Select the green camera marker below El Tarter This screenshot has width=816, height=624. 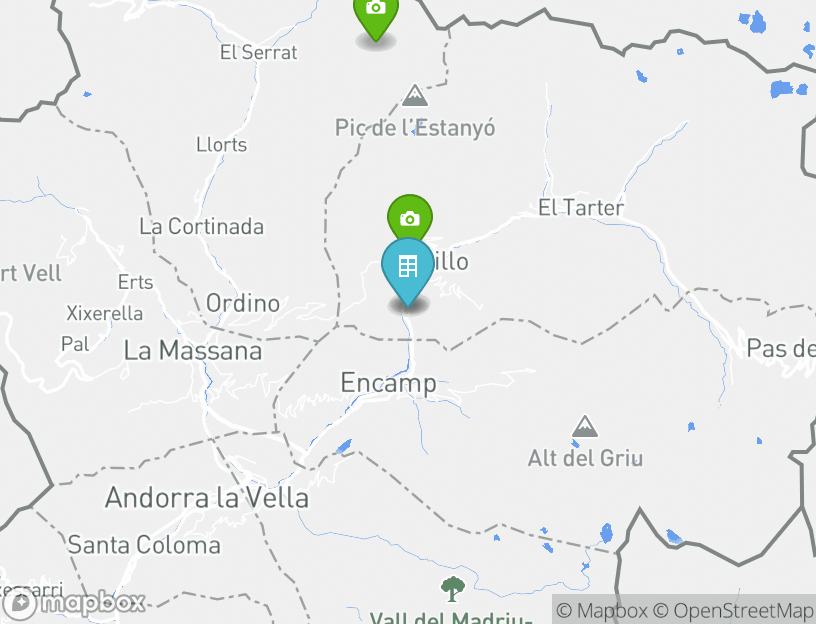[410, 217]
